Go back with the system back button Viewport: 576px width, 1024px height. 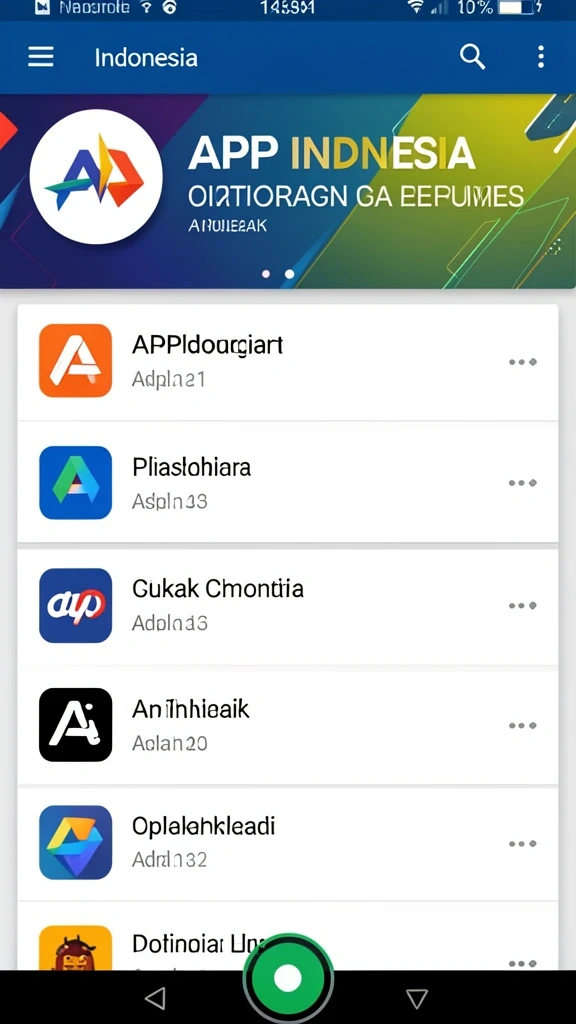(155, 998)
